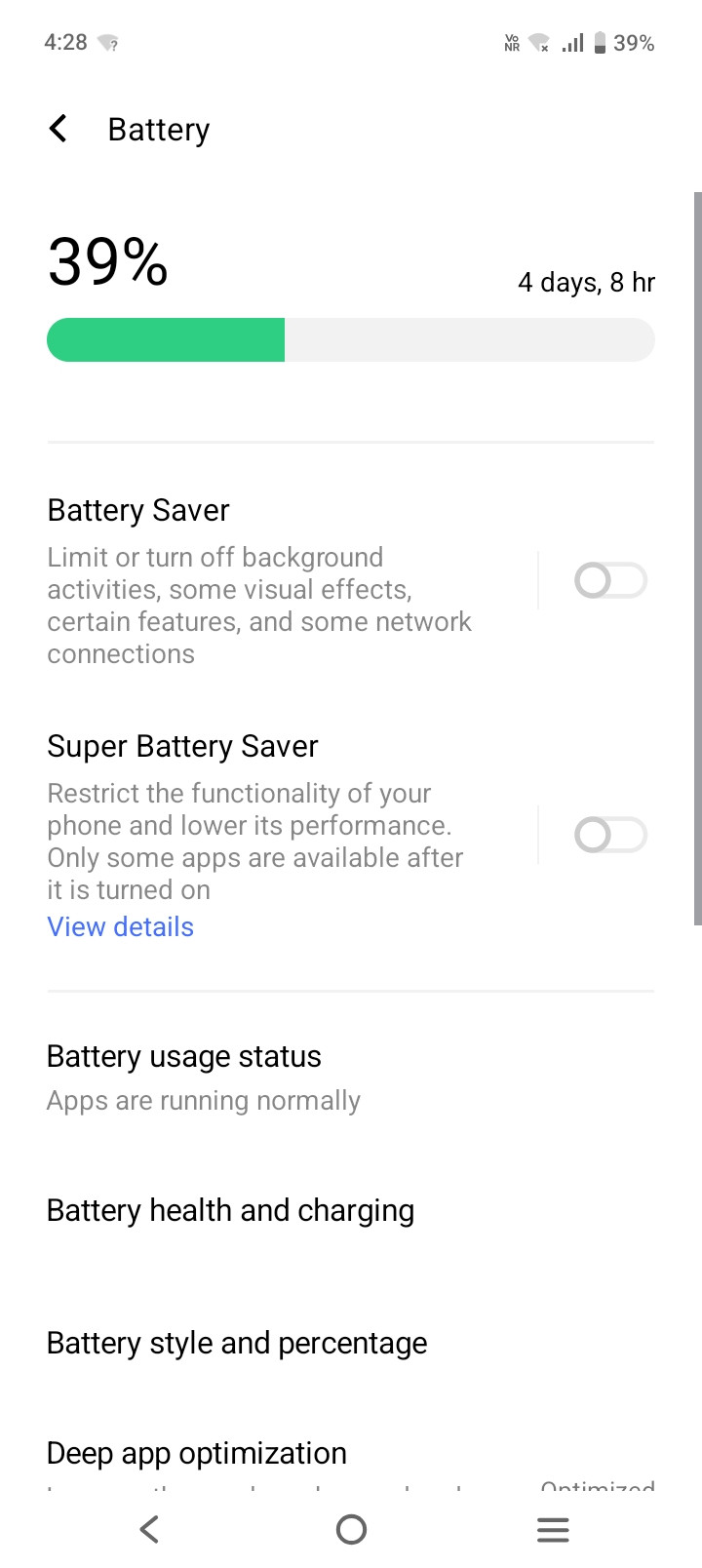Viewport: 702px width, 1568px height.
Task: Enable Super Battery Saver
Action: pos(610,835)
